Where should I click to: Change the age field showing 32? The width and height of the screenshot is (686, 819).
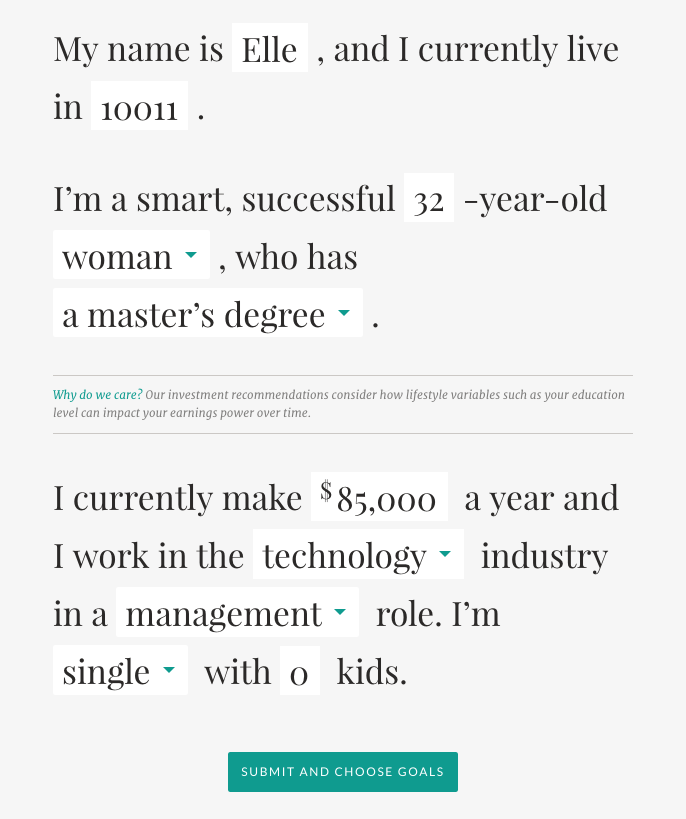tap(428, 199)
